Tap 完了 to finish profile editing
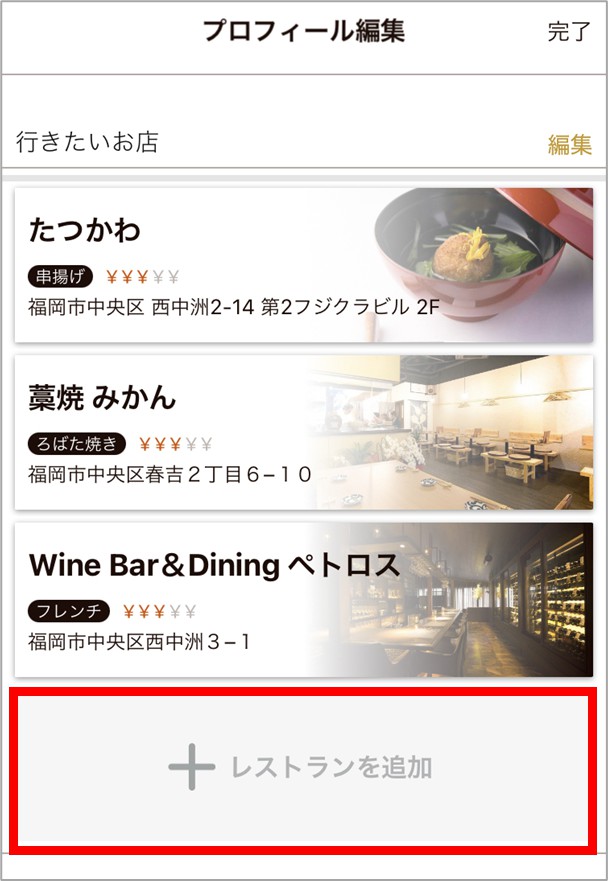 click(x=569, y=31)
